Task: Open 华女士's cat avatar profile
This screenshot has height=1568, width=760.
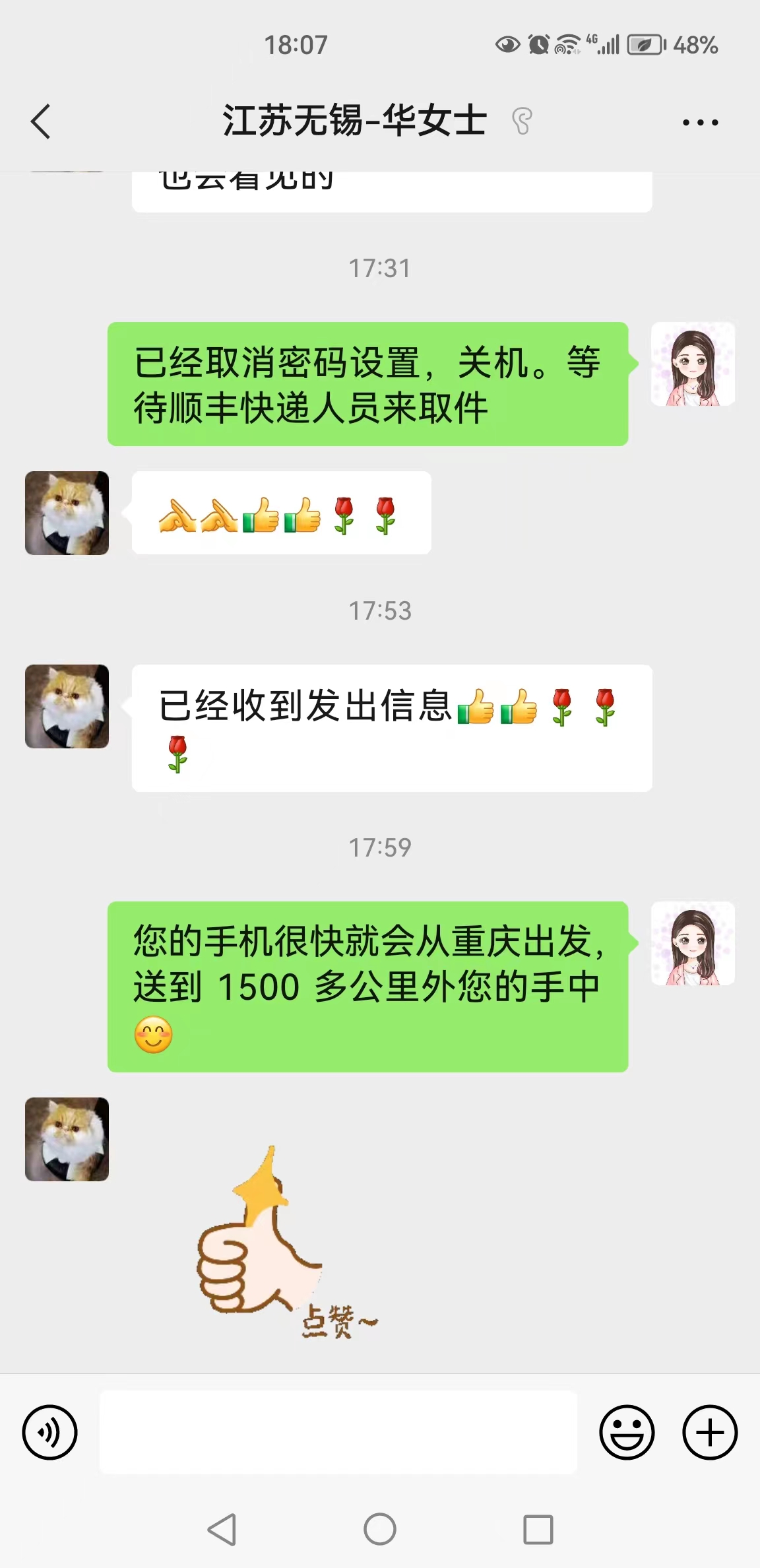Action: tap(66, 705)
